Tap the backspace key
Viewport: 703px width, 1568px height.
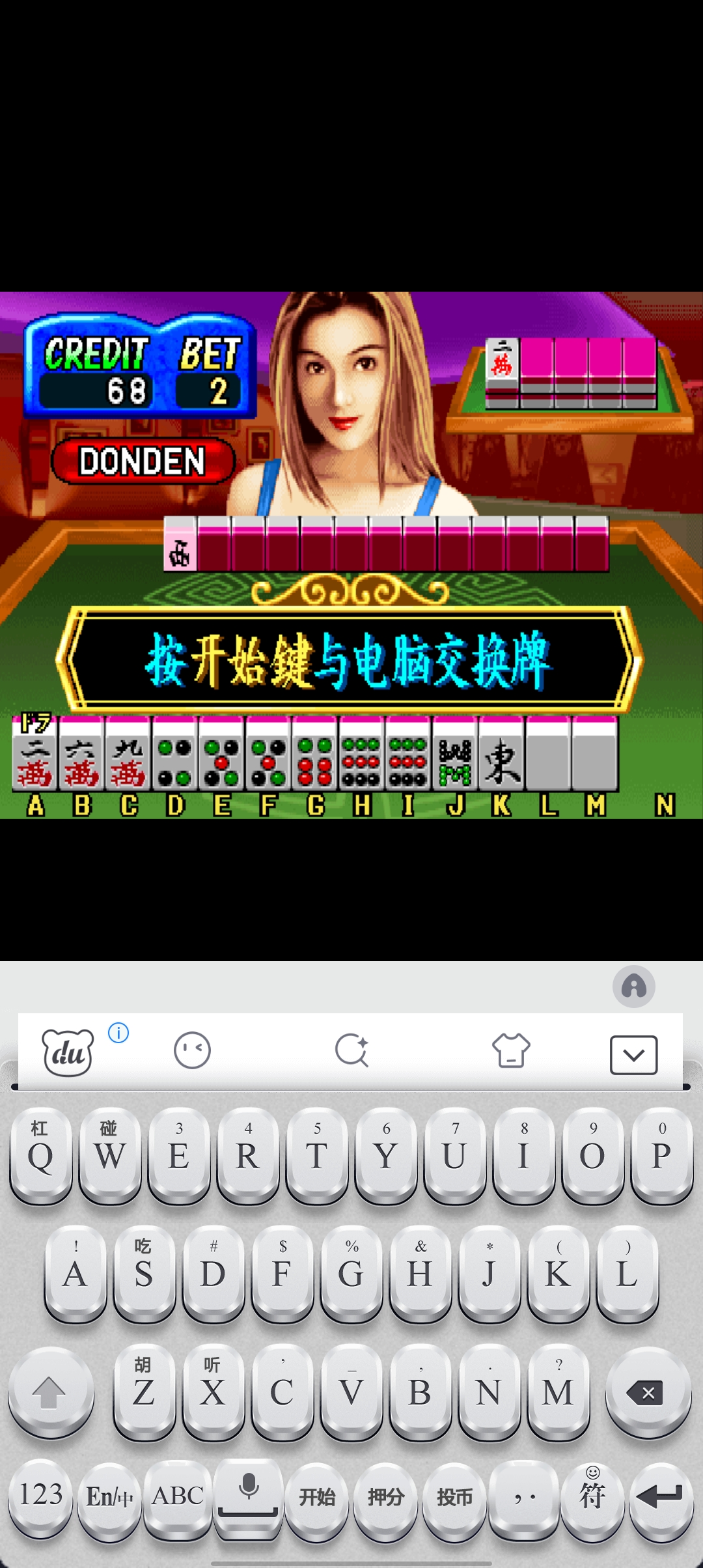coord(648,1392)
